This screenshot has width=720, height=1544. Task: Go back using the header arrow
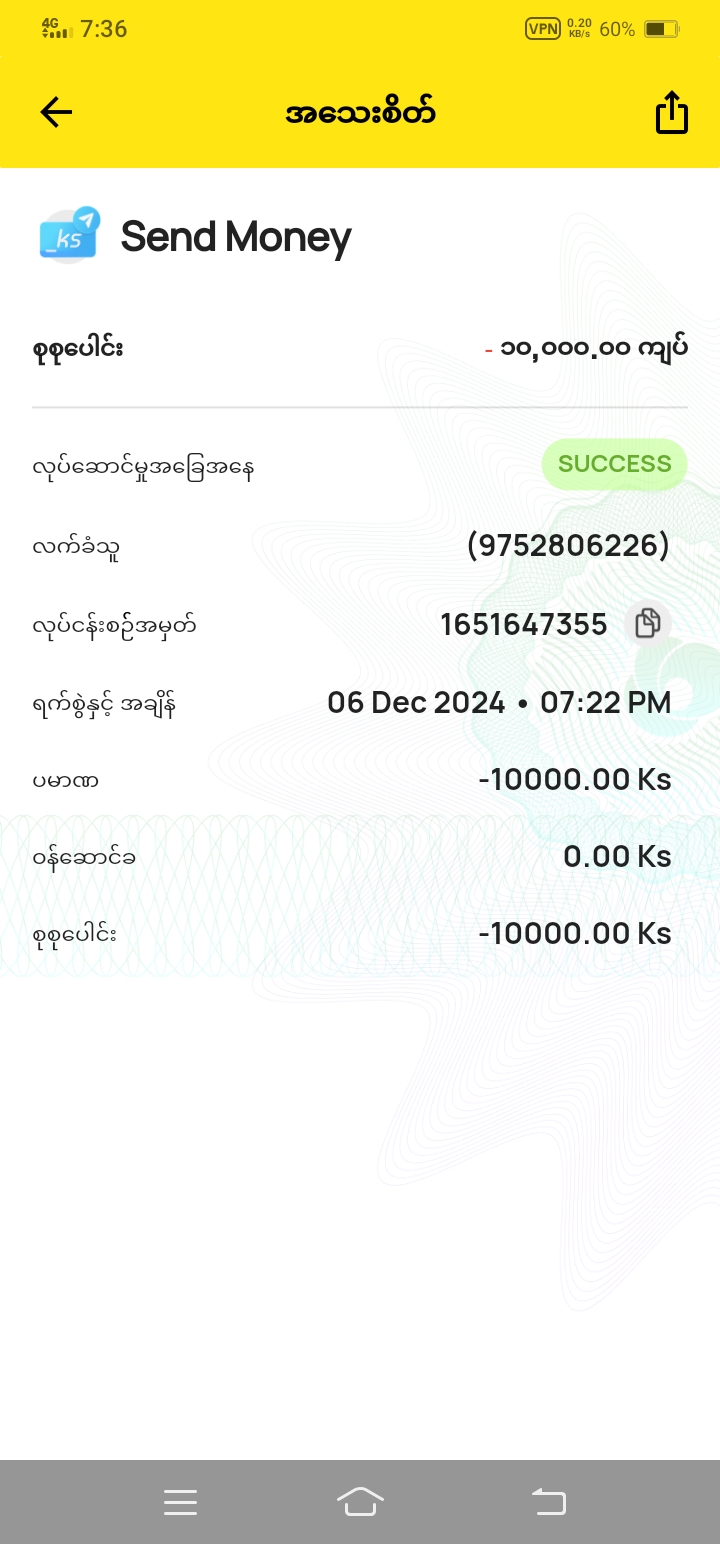56,112
